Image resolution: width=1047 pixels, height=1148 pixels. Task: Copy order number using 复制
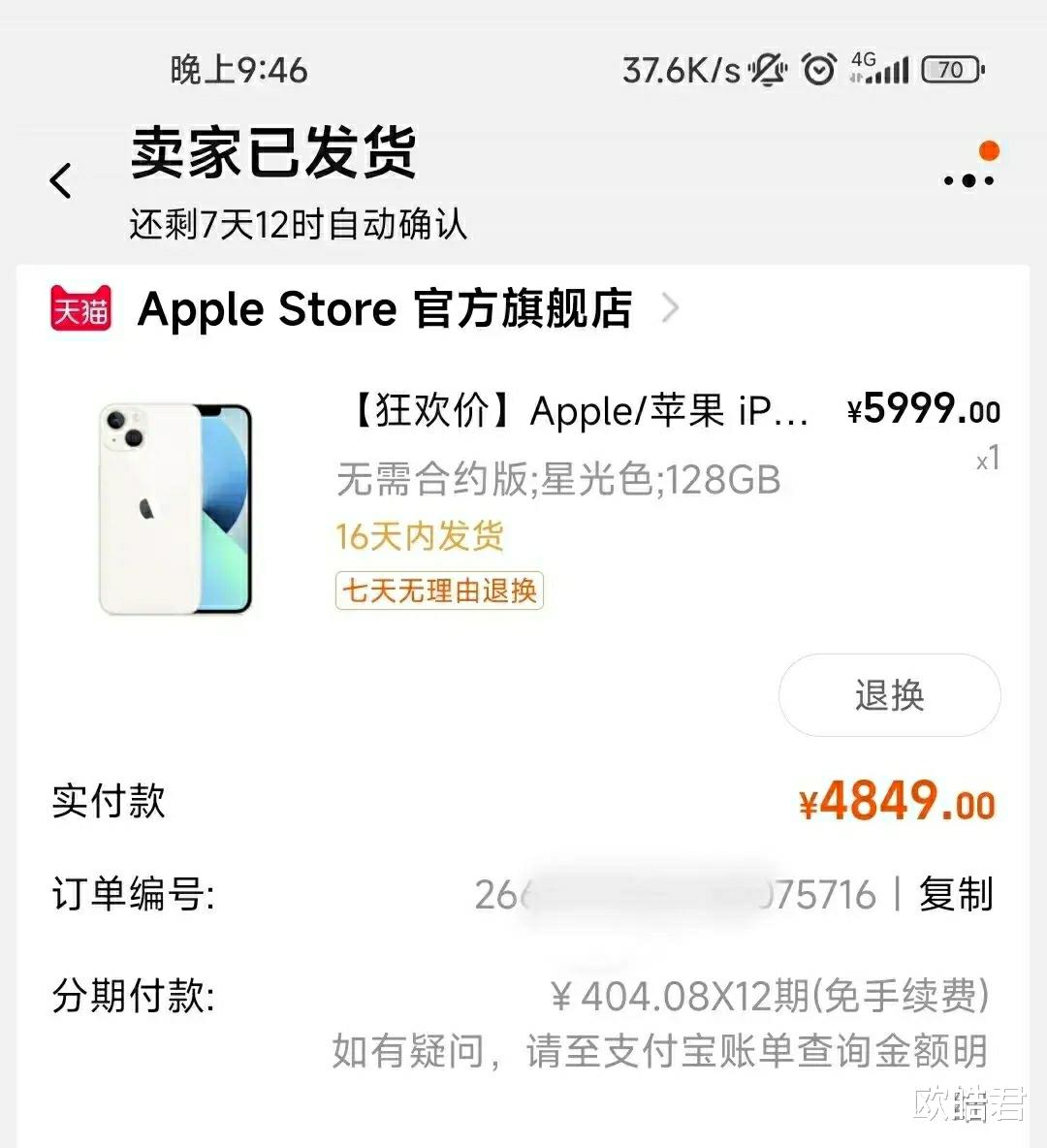click(x=955, y=897)
